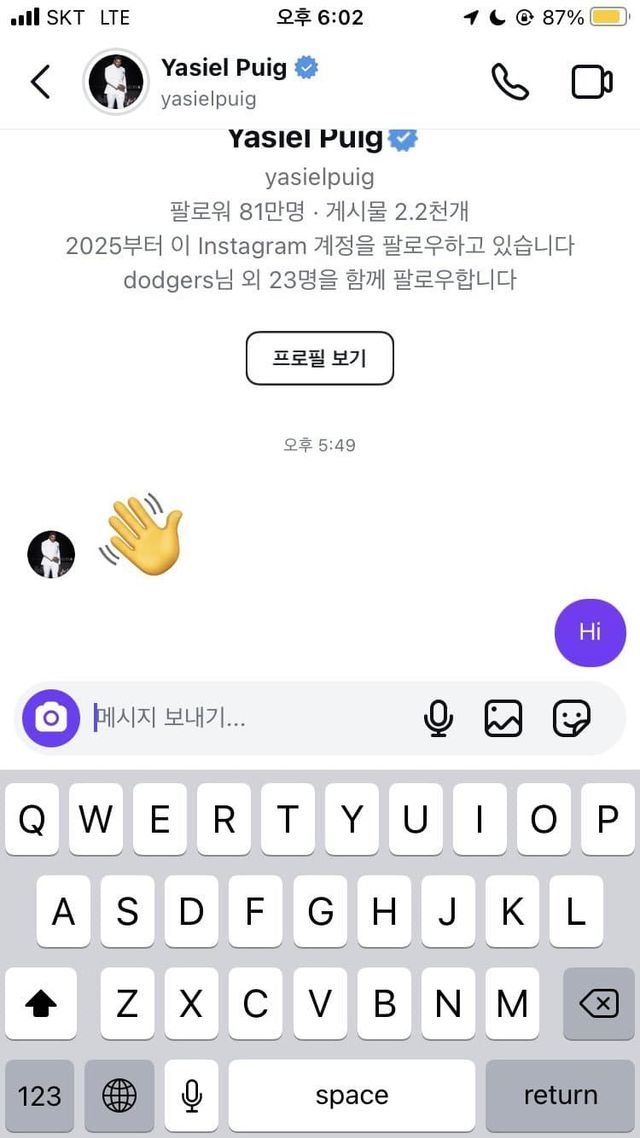This screenshot has height=1138, width=640.
Task: Open the photo gallery picker
Action: (503, 718)
